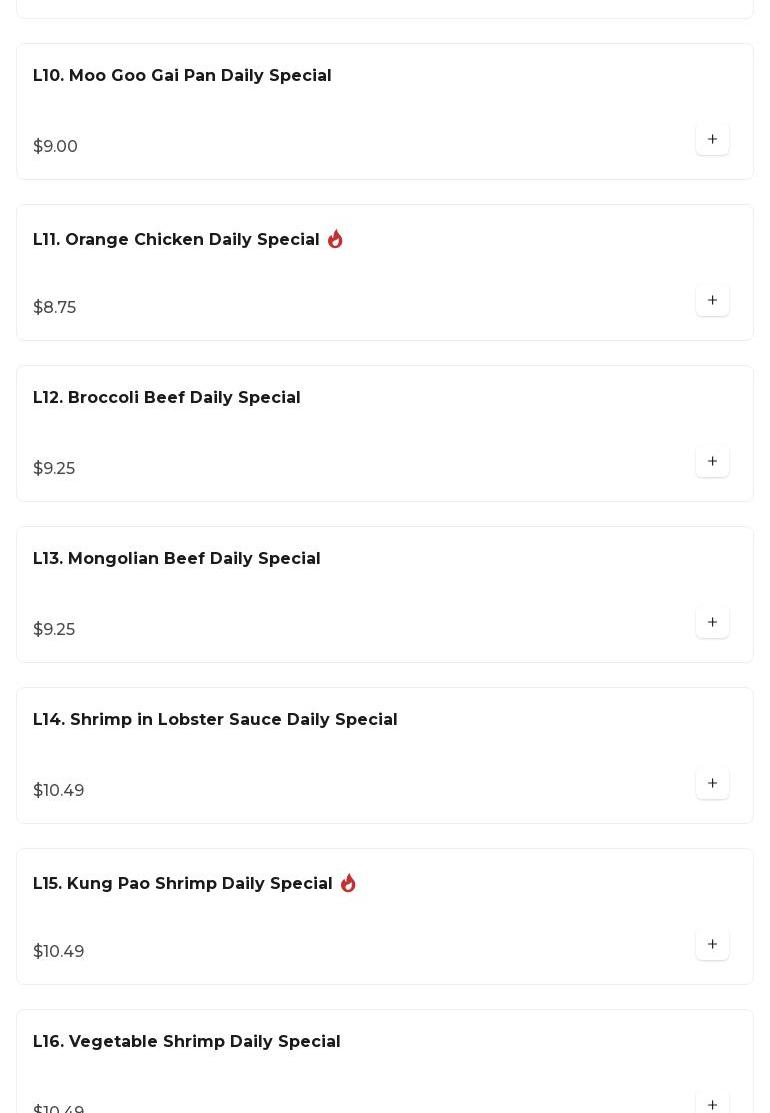770x1113 pixels.
Task: Select the L13 Mongolian Beef Daily Special card
Action: (177, 559)
